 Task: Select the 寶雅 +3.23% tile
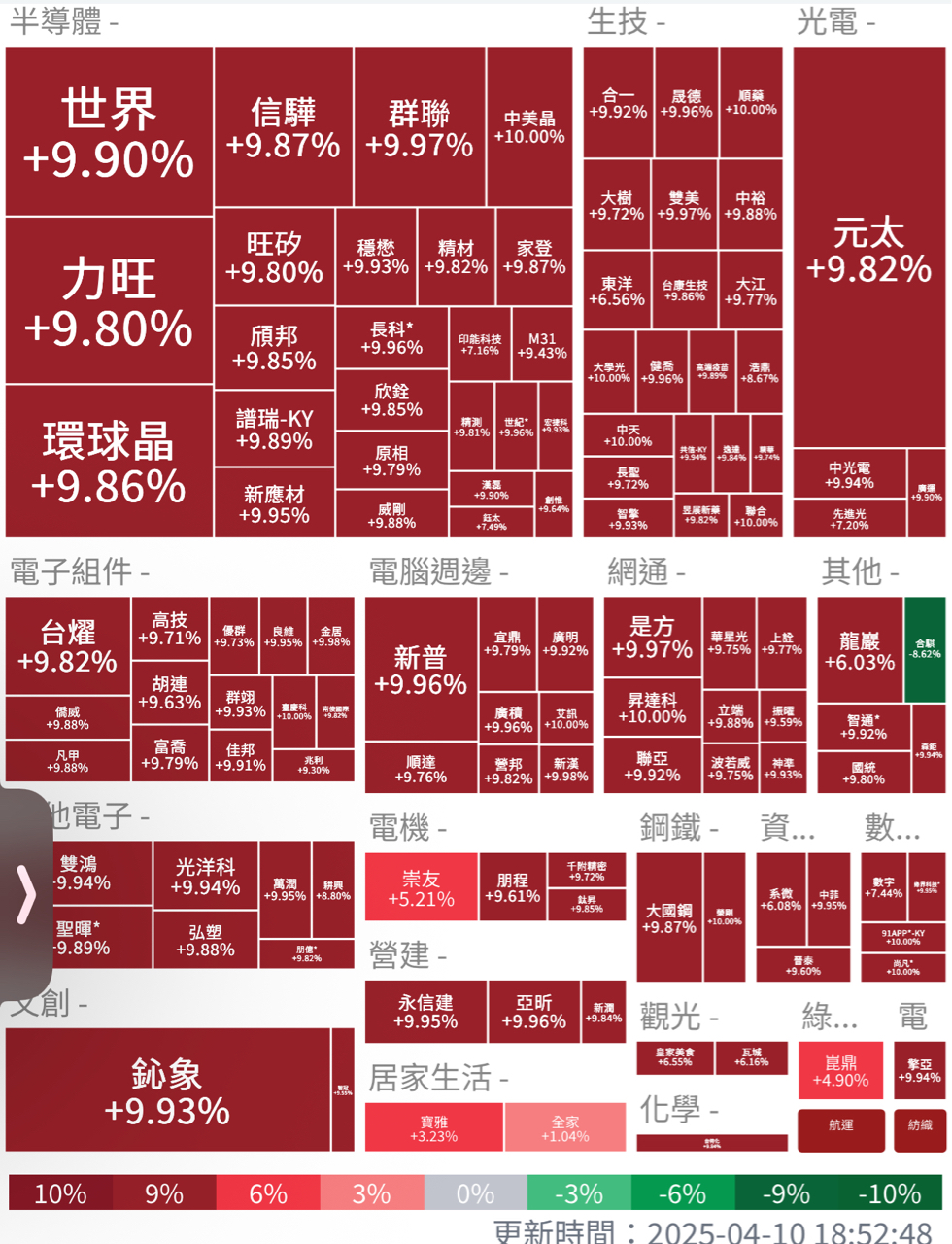pos(434,1127)
